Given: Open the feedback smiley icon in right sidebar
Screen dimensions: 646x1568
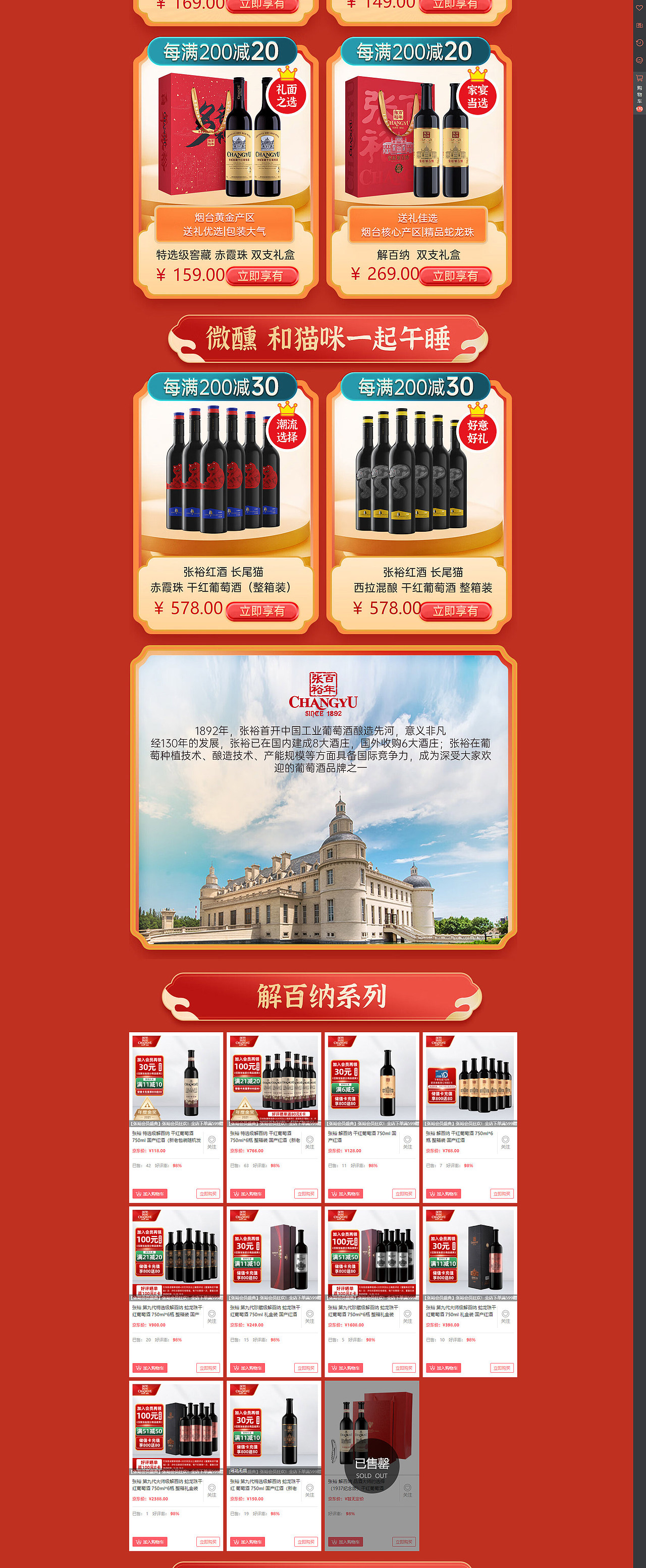Looking at the screenshot, I should [x=640, y=60].
